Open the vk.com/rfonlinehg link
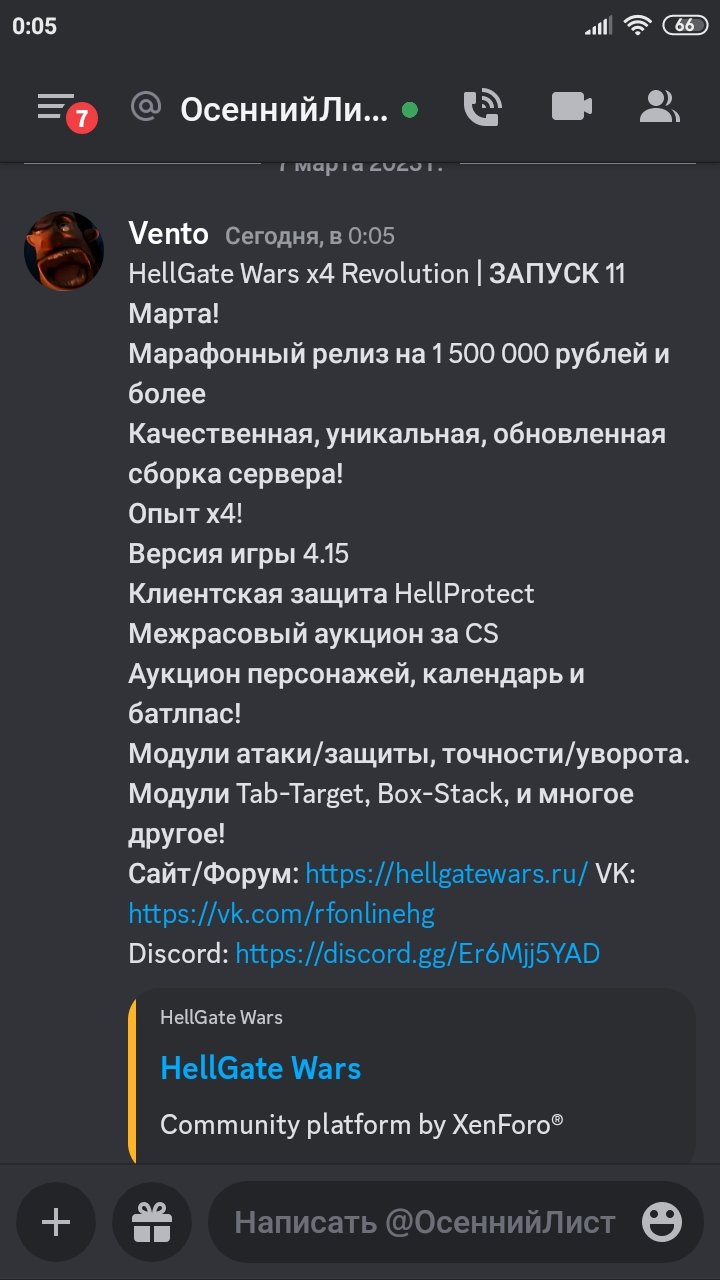This screenshot has width=720, height=1280. click(x=282, y=913)
